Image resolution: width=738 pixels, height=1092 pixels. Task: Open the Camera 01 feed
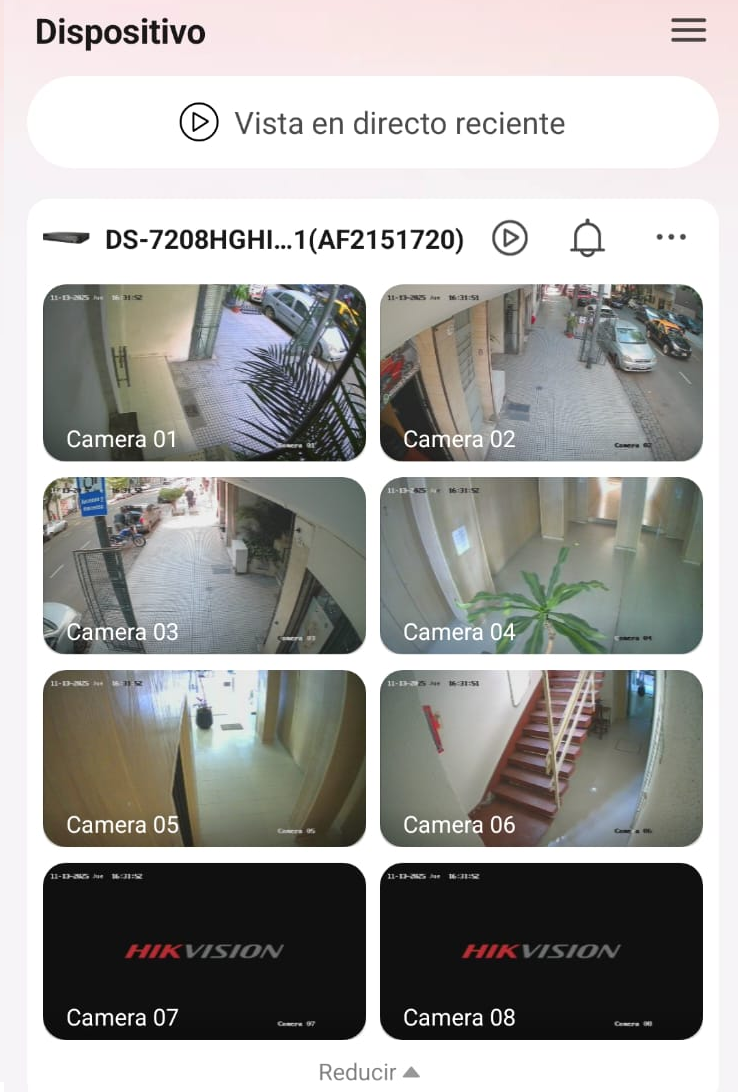(204, 372)
